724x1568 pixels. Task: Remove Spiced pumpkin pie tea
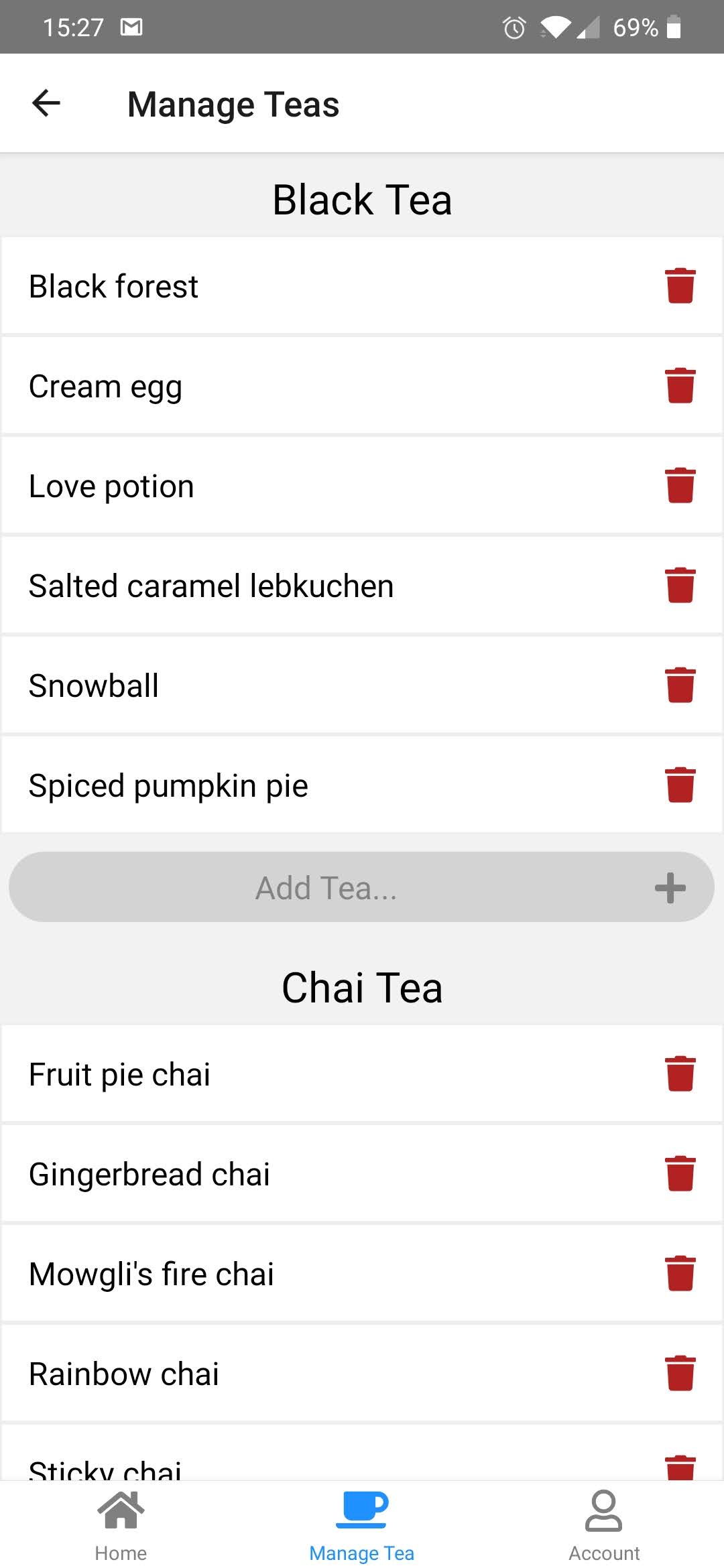coord(680,785)
